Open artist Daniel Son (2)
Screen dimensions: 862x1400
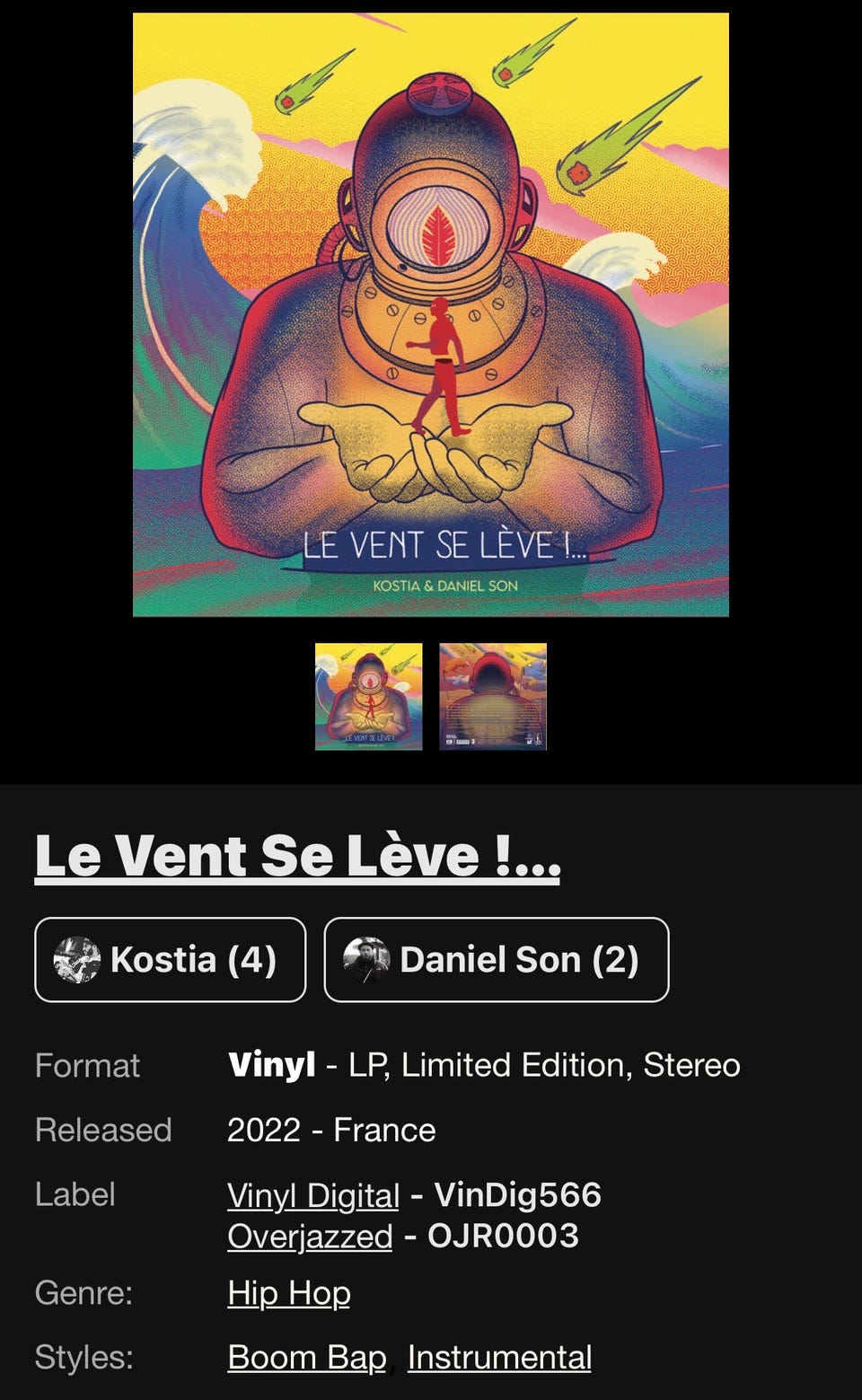point(497,959)
